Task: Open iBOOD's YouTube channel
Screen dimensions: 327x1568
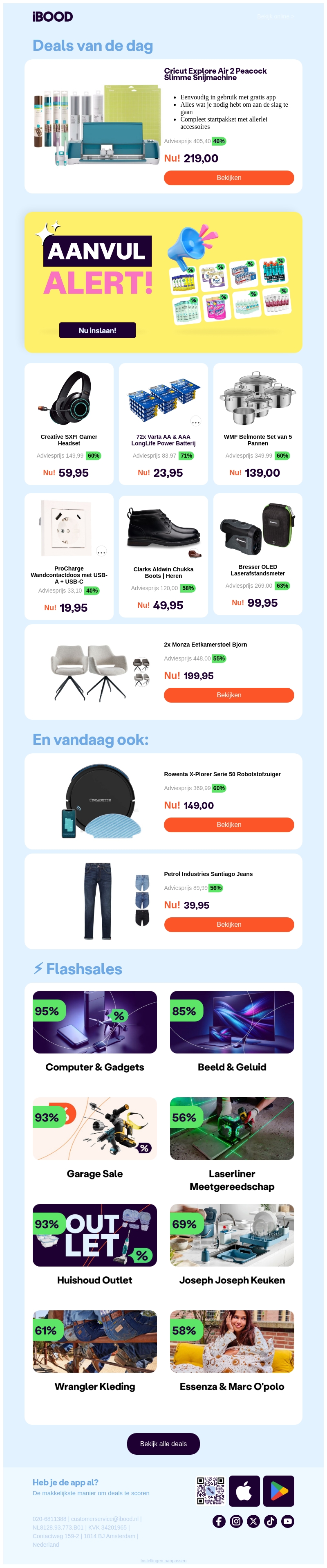Action: tap(287, 1521)
